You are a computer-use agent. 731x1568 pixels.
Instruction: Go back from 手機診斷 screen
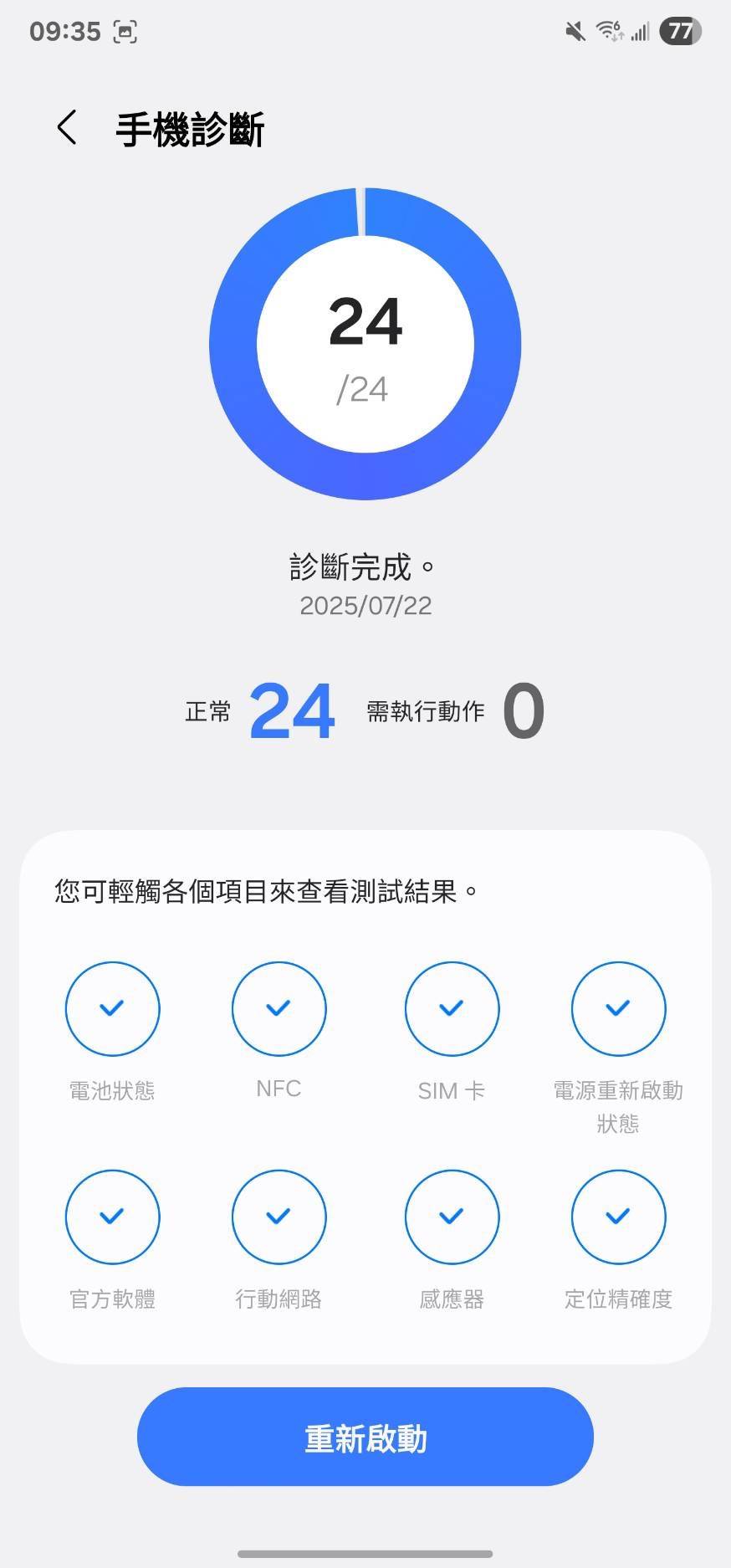tap(67, 128)
